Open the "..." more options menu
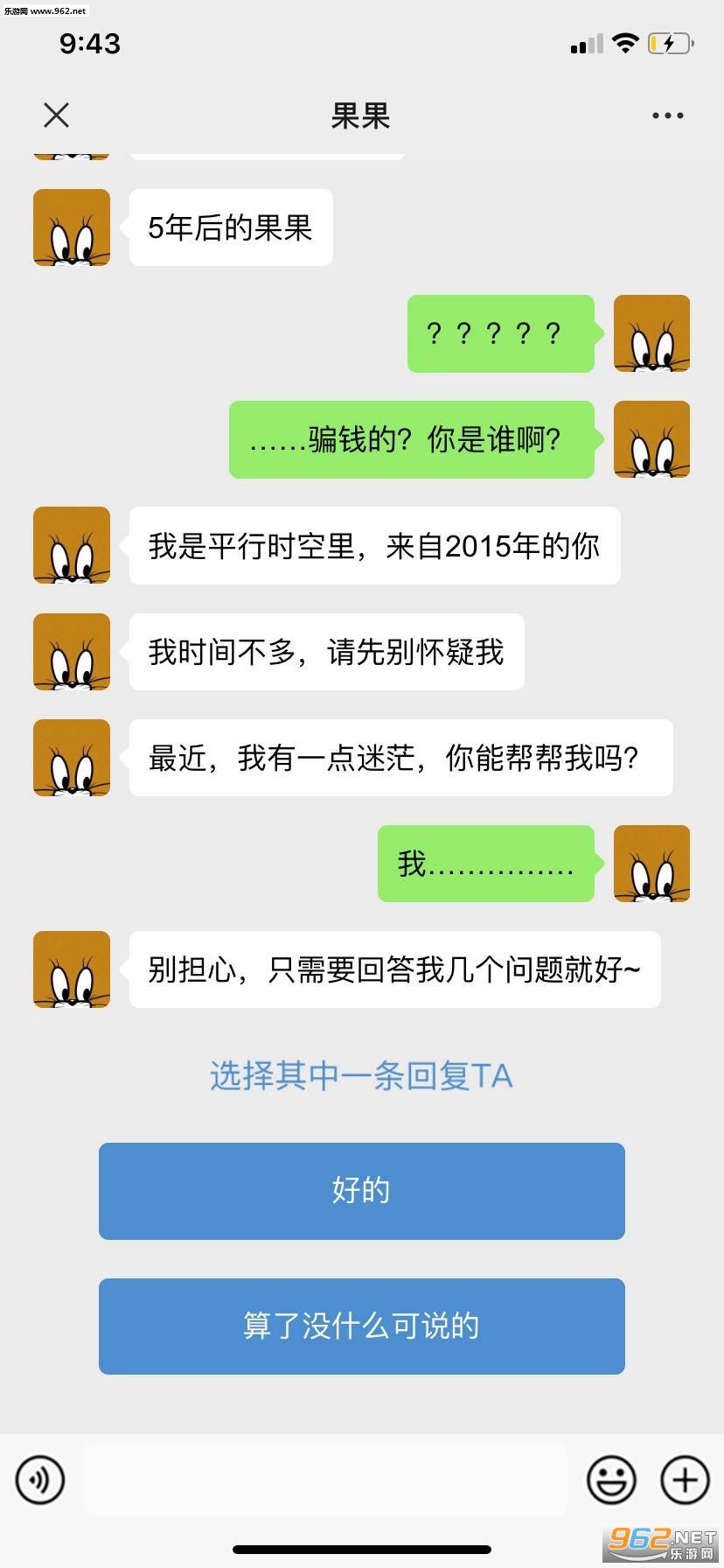Screen dimensions: 724x1568 pyautogui.click(x=667, y=115)
